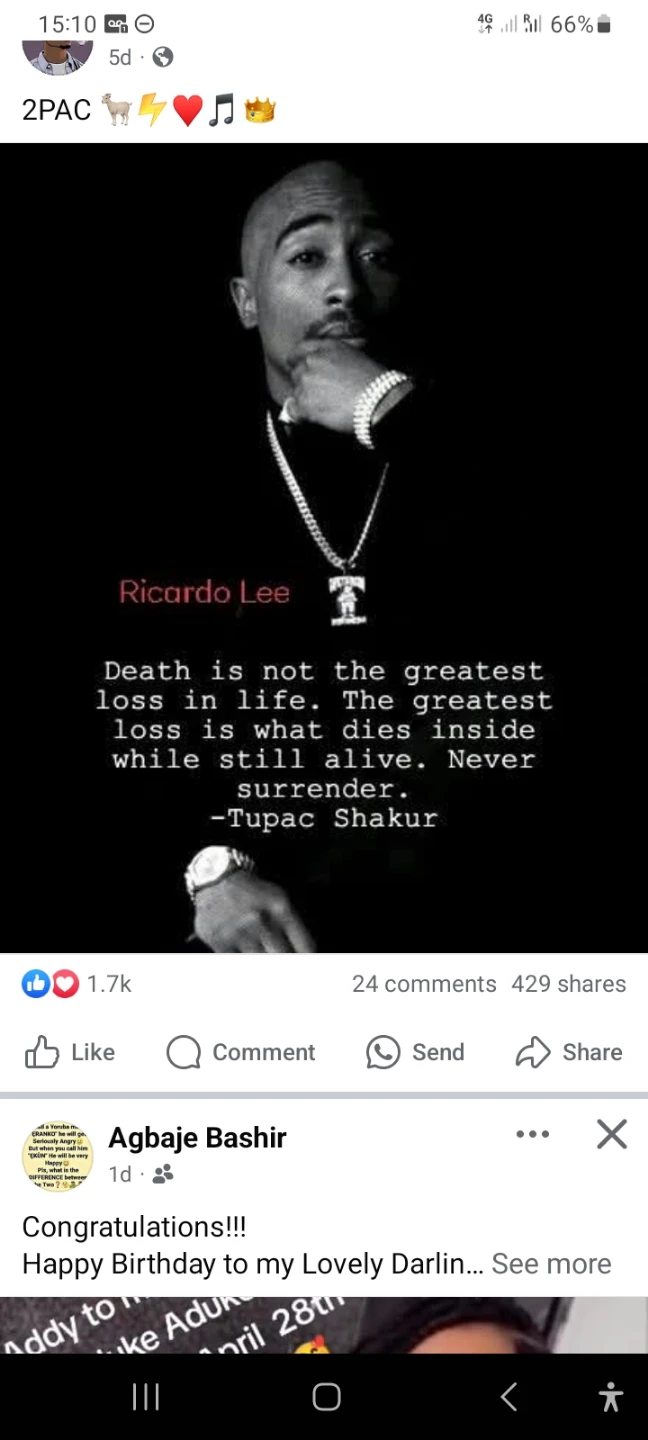Open Agbaje Bashir's profile picture

point(57,1156)
